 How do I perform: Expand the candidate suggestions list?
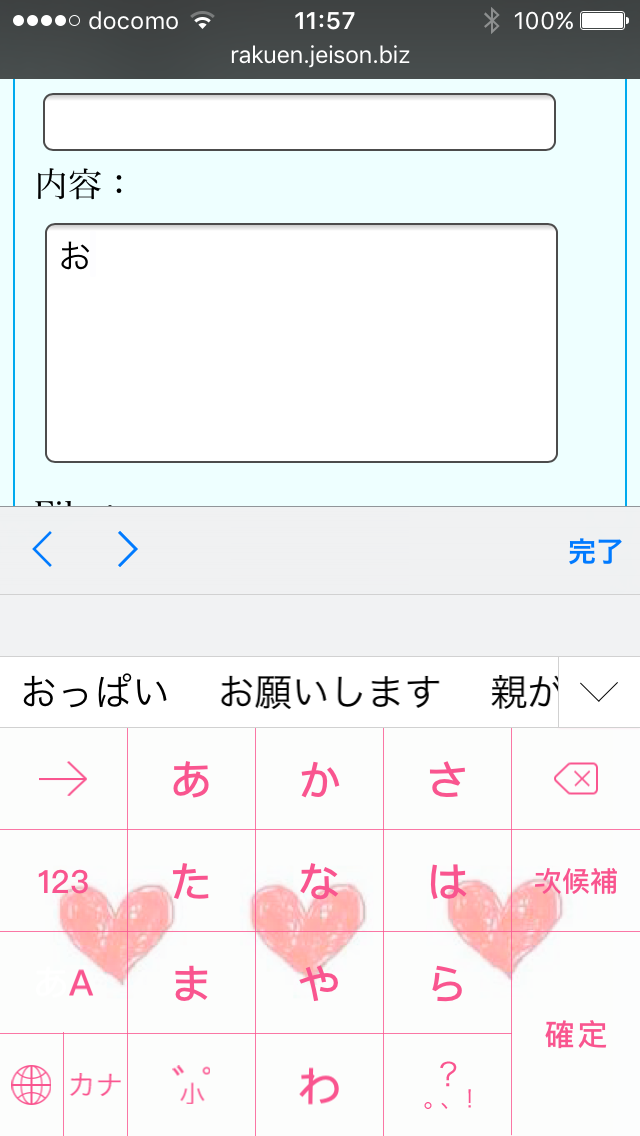click(x=599, y=692)
